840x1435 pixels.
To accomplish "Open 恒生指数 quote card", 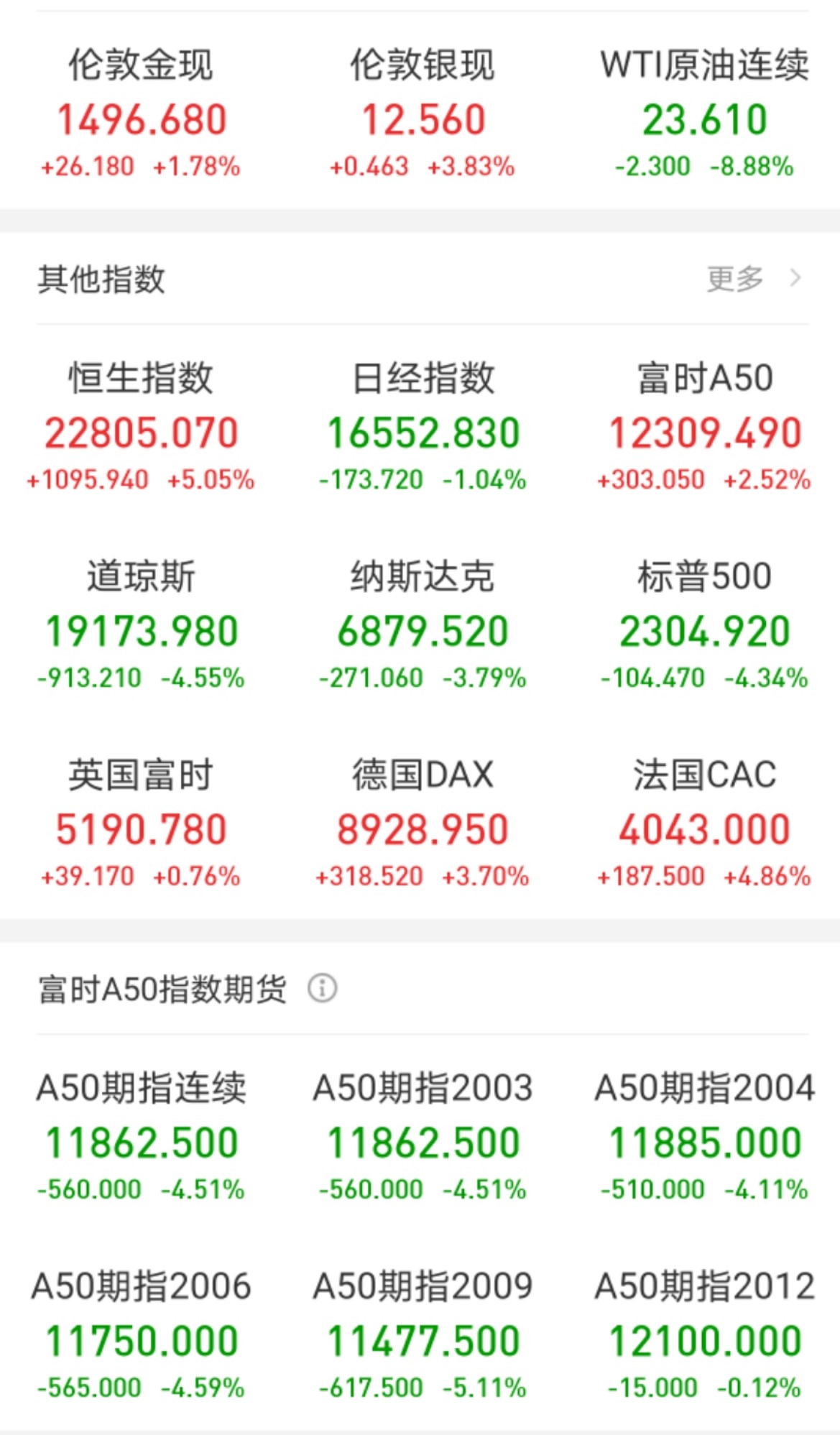I will (141, 429).
